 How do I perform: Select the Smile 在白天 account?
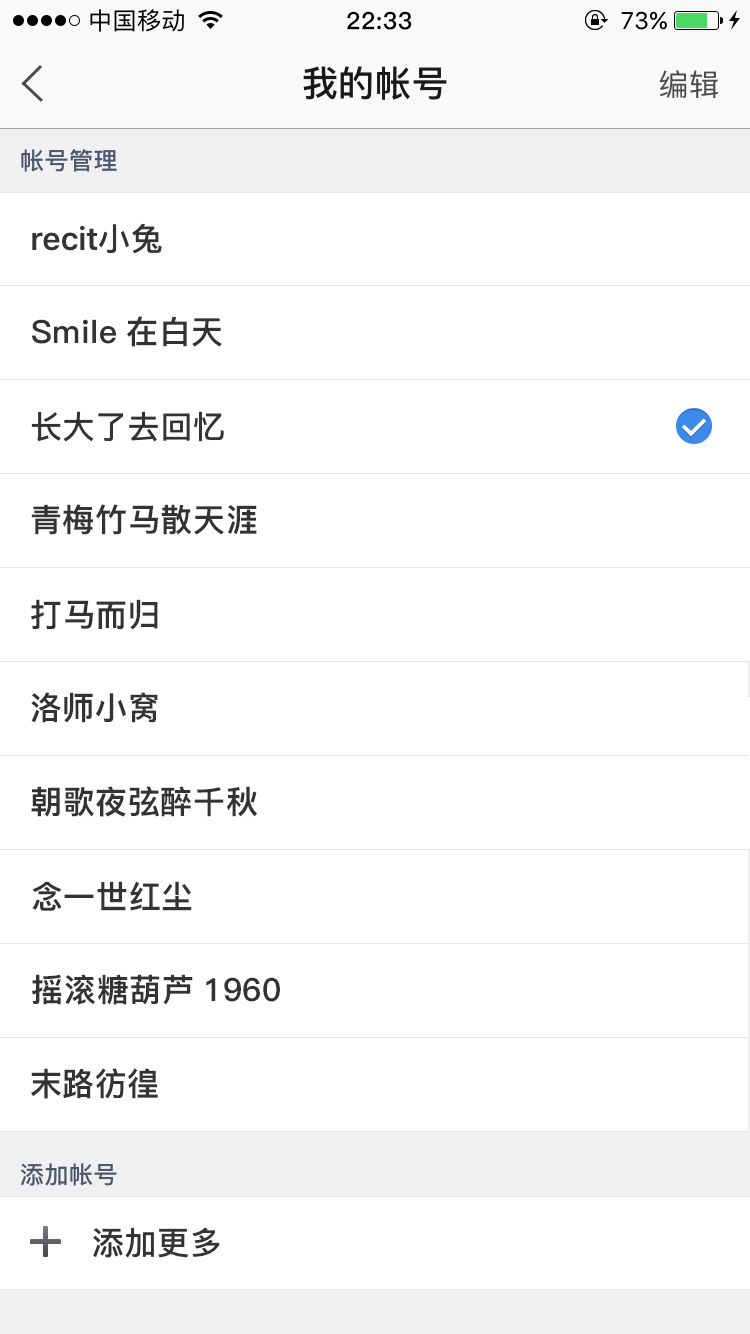[127, 333]
